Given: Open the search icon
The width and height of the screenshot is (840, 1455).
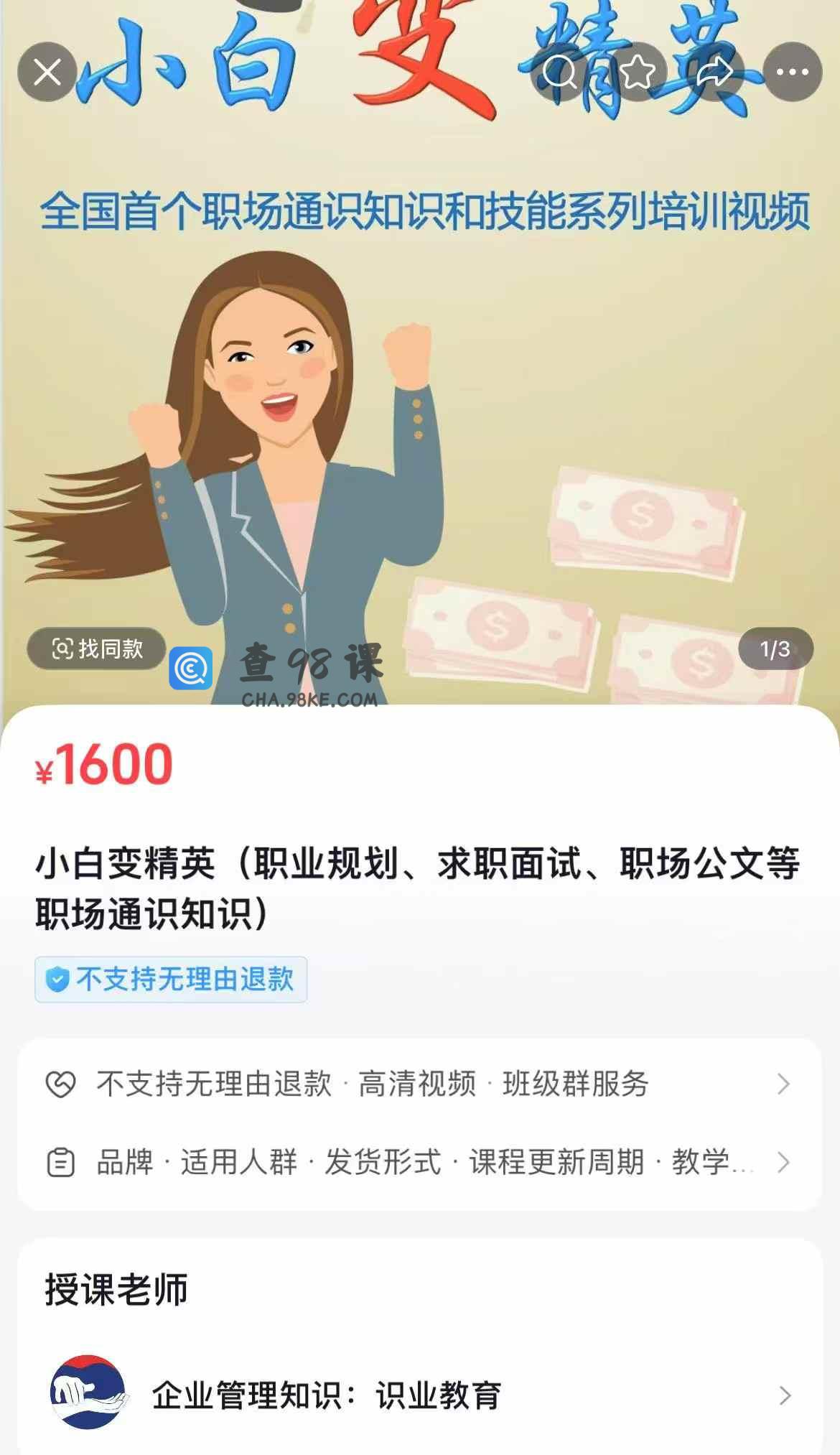Looking at the screenshot, I should tap(559, 72).
